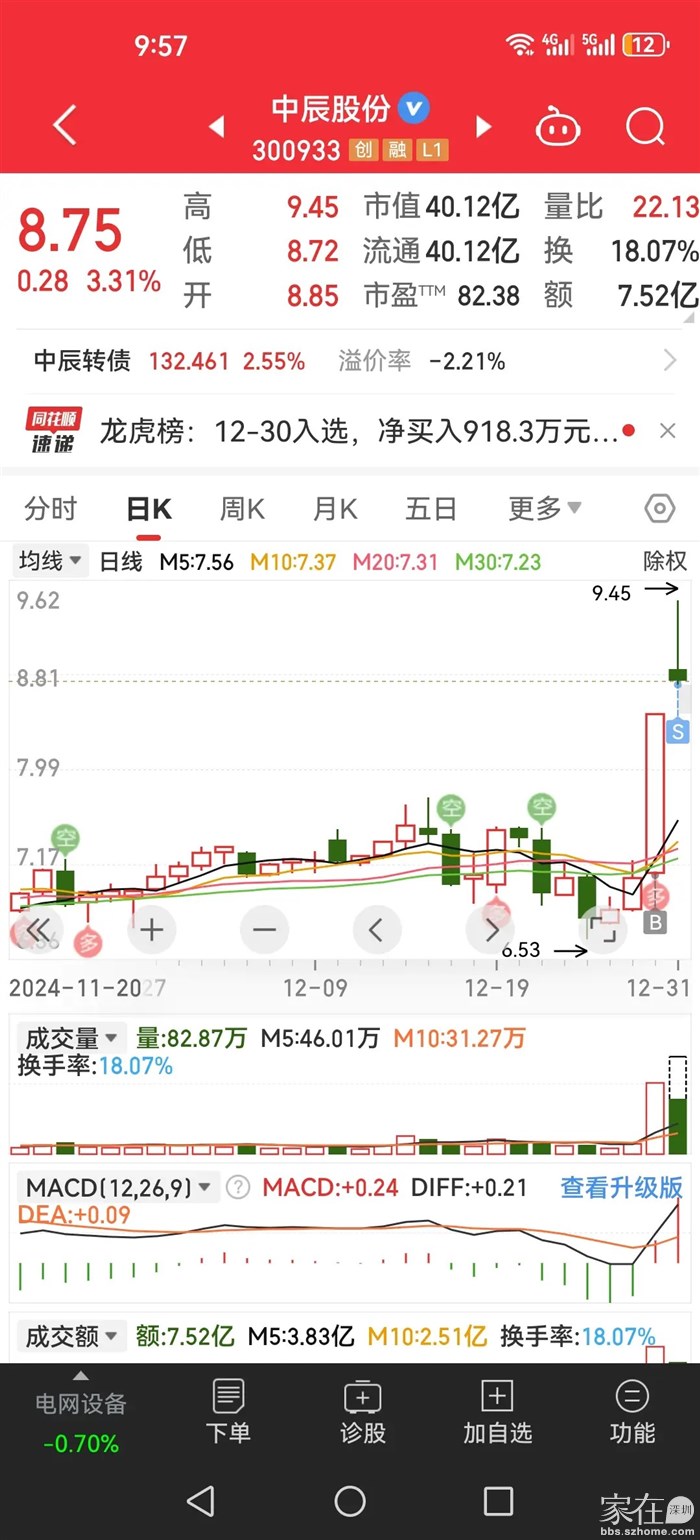Open the robot assistant icon
Image resolution: width=700 pixels, height=1540 pixels.
[x=559, y=127]
